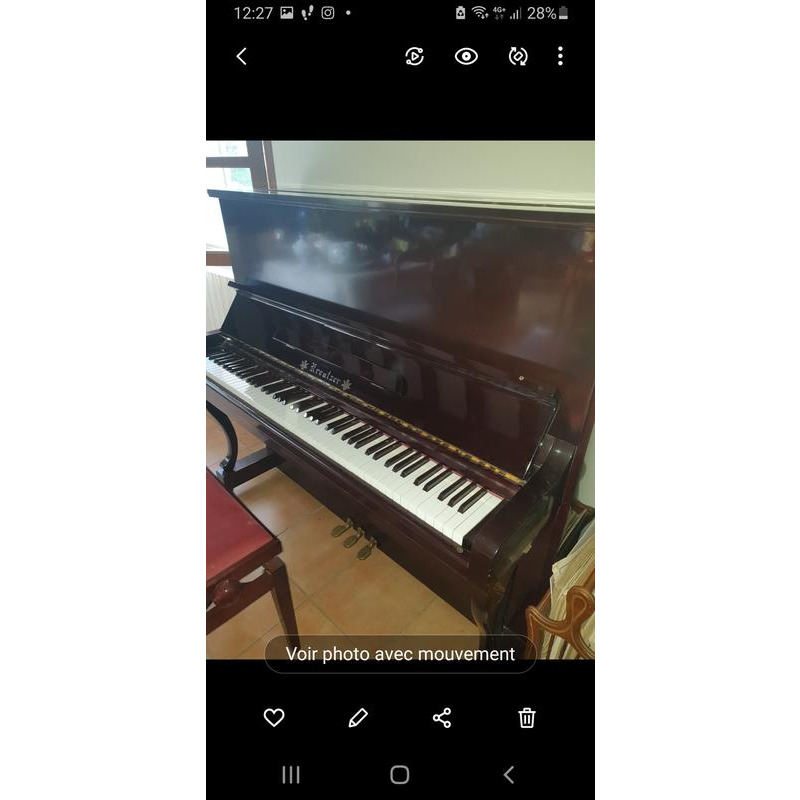Open the overflow menu
Image resolution: width=800 pixels, height=800 pixels.
[560, 57]
